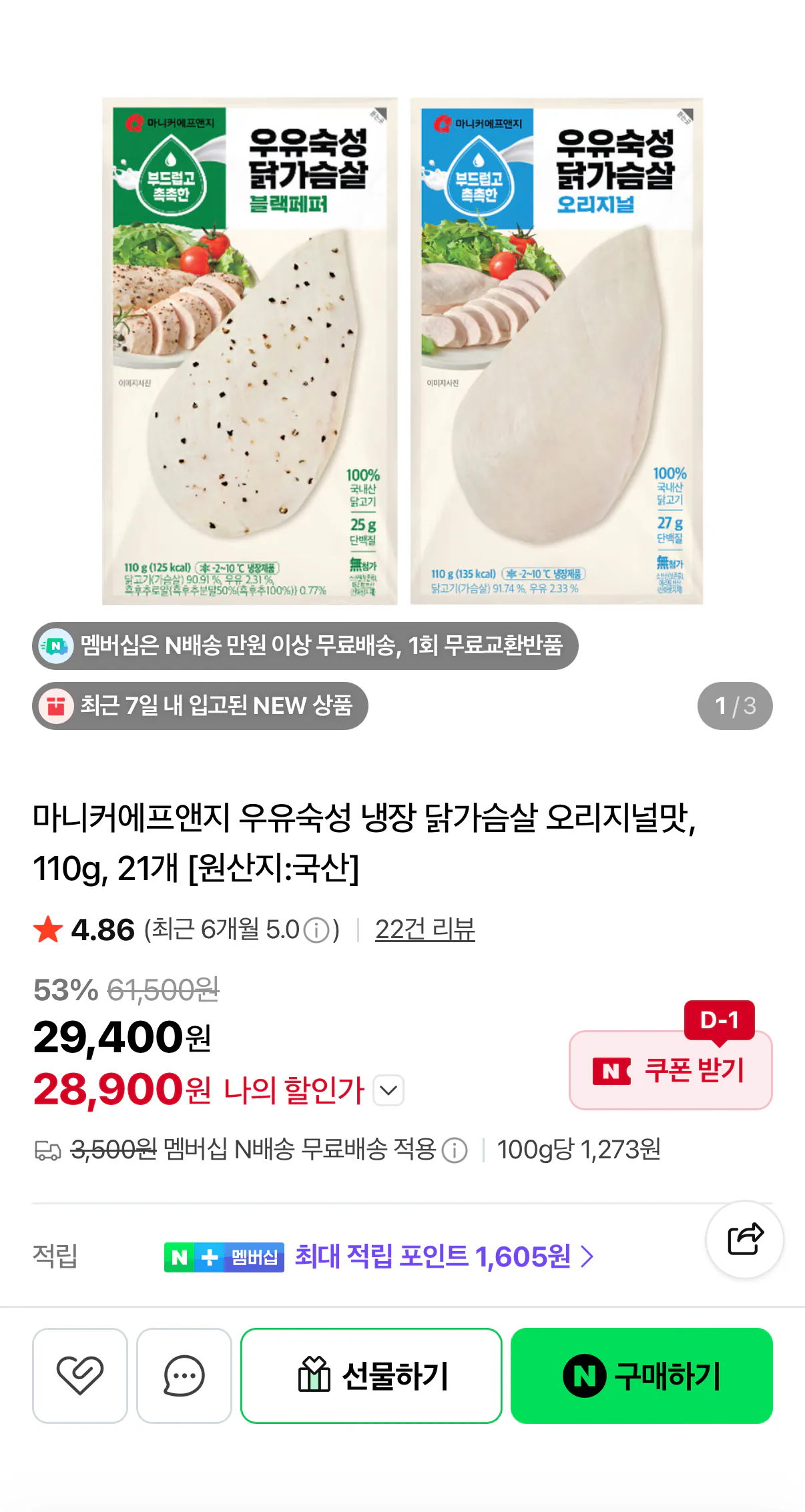Select the 쿠폰 받기 coupon button
This screenshot has height=1512, width=805.
coord(669,1068)
